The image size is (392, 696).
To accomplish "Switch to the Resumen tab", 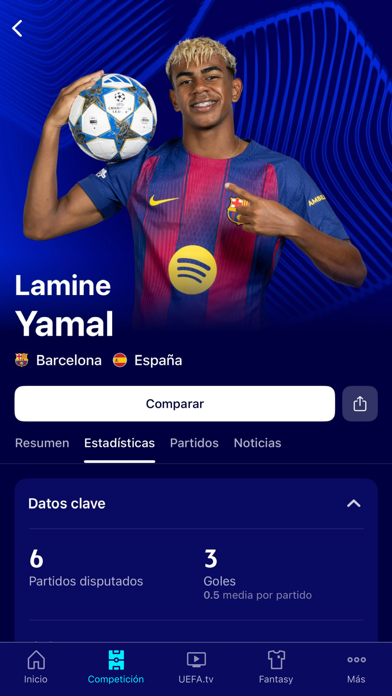I will (42, 443).
